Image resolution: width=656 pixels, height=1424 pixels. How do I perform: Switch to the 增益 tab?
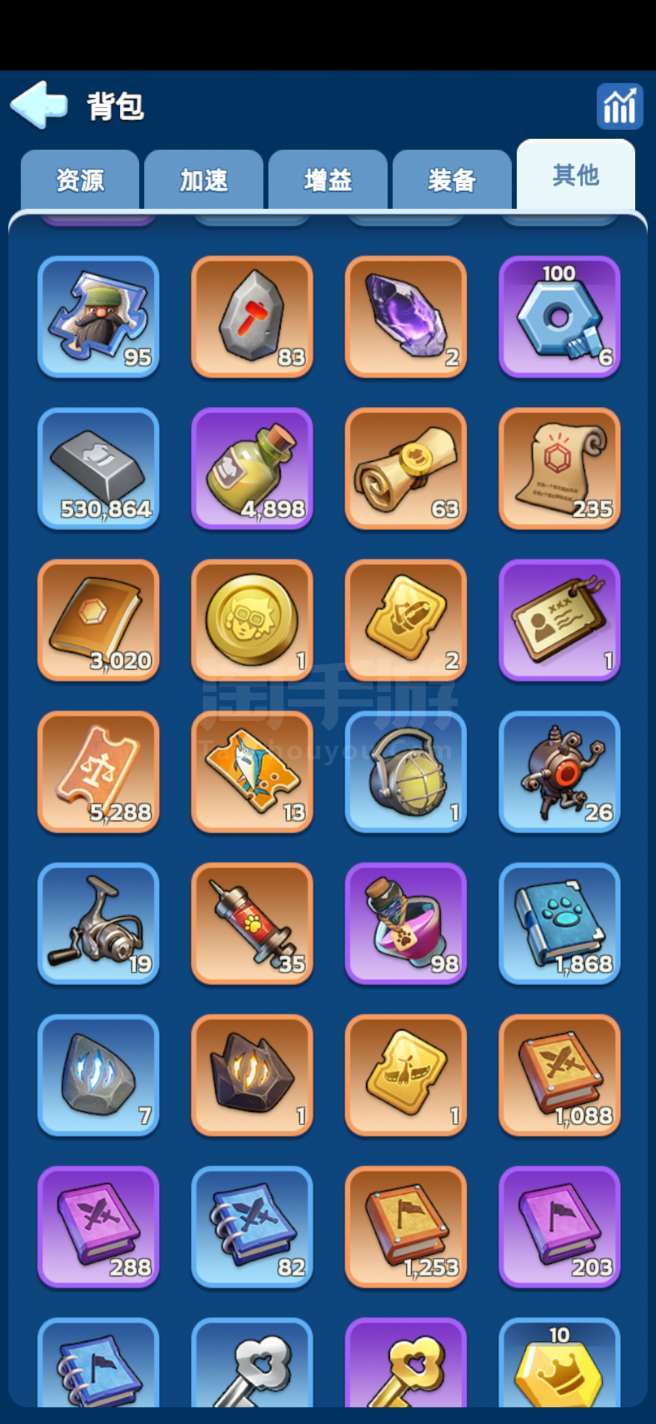click(x=328, y=180)
